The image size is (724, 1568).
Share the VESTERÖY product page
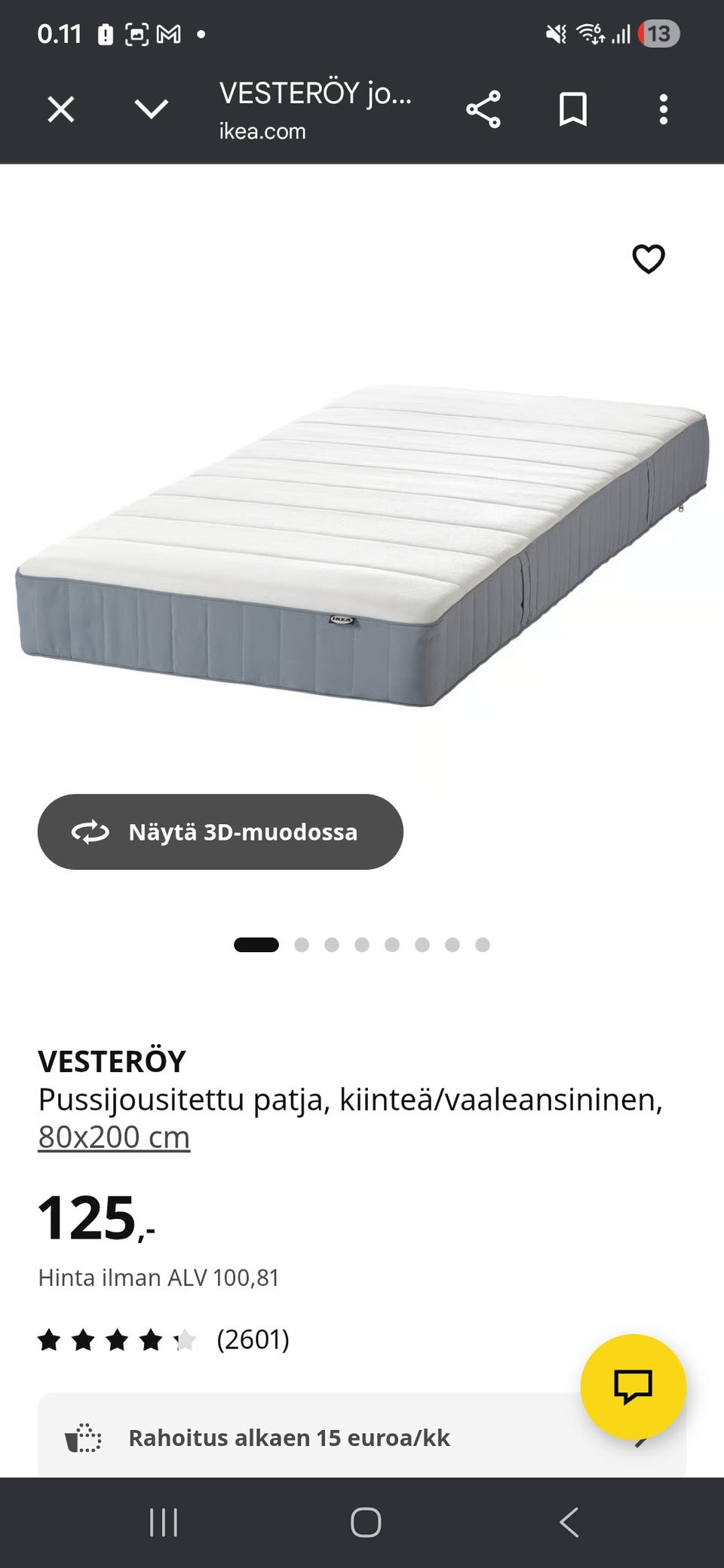pyautogui.click(x=485, y=109)
